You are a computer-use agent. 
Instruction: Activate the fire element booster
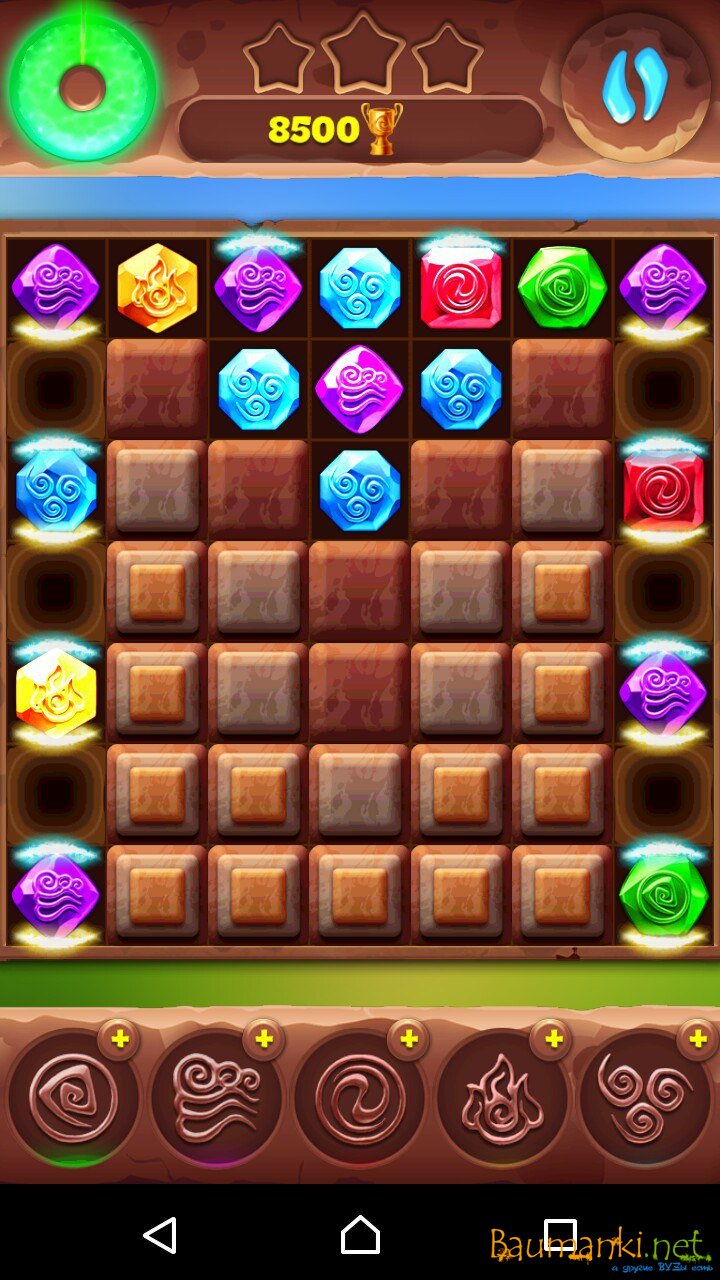tap(503, 1098)
